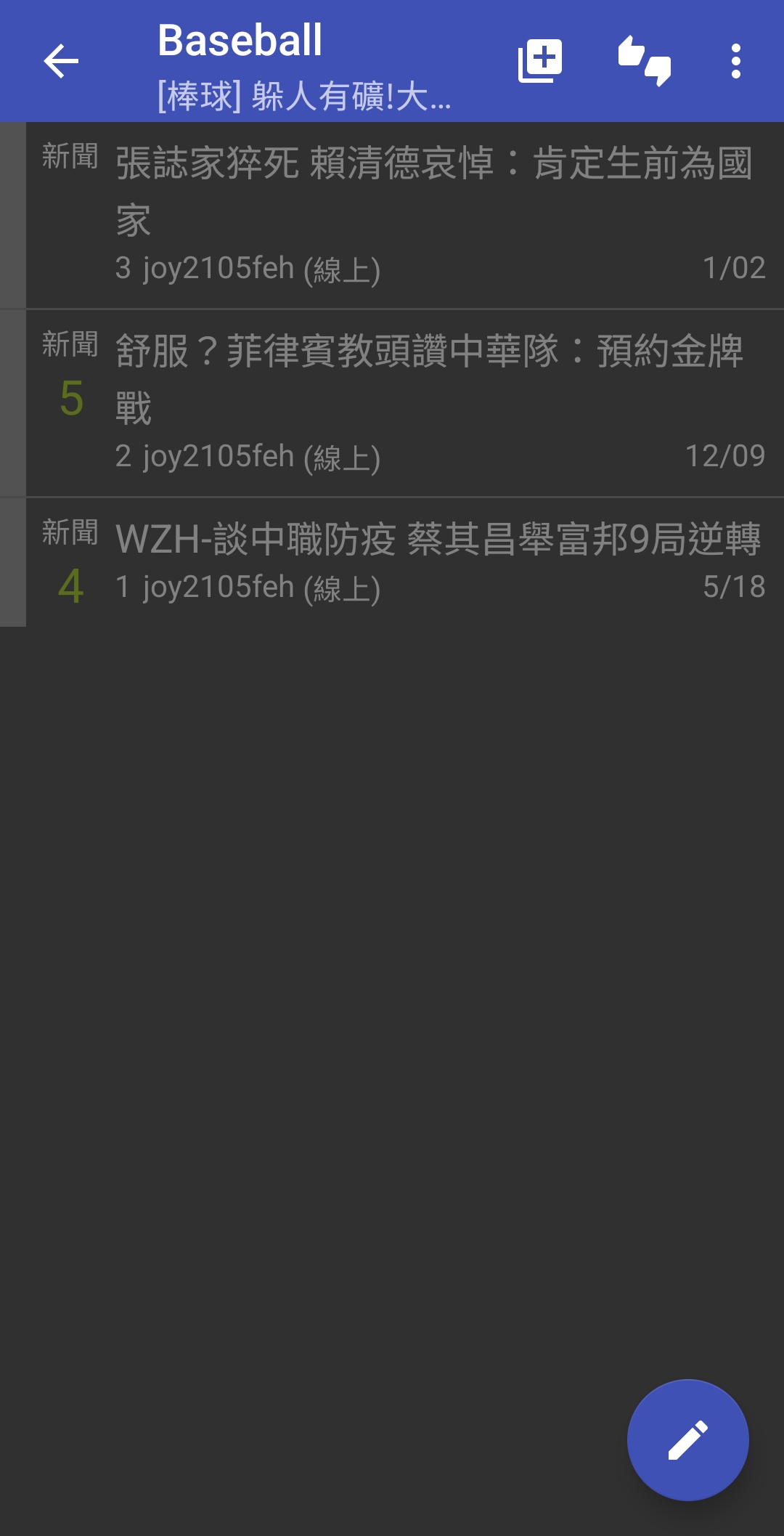
Task: Open the three-dot overflow menu
Action: [x=735, y=61]
